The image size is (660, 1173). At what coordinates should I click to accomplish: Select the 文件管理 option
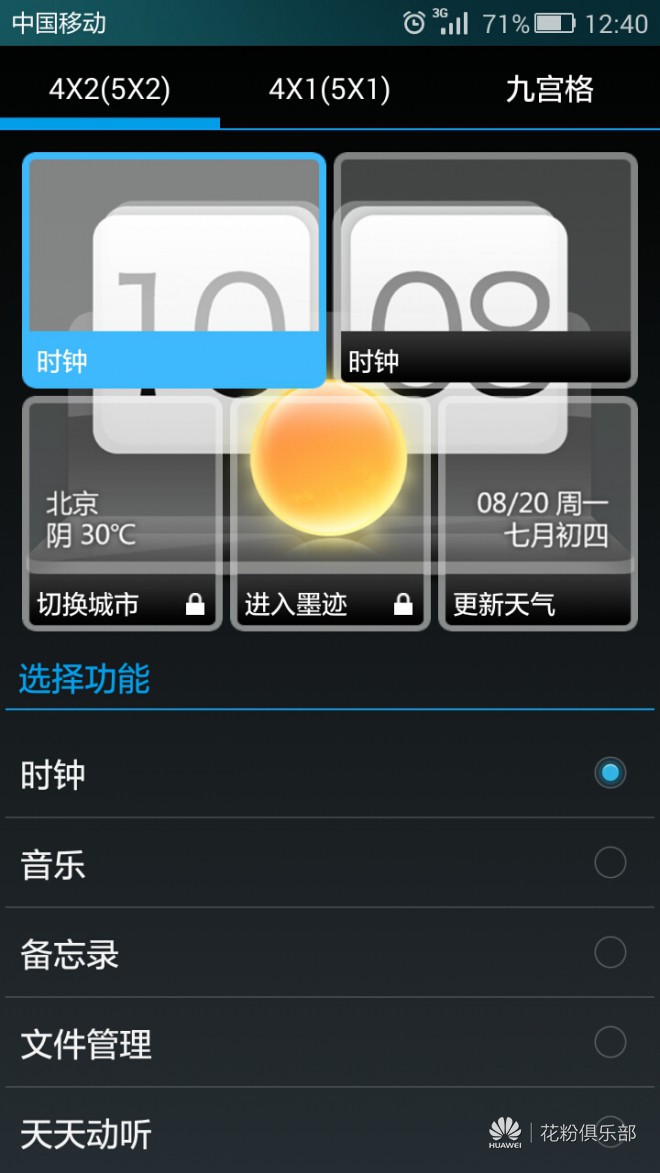(x=330, y=1043)
